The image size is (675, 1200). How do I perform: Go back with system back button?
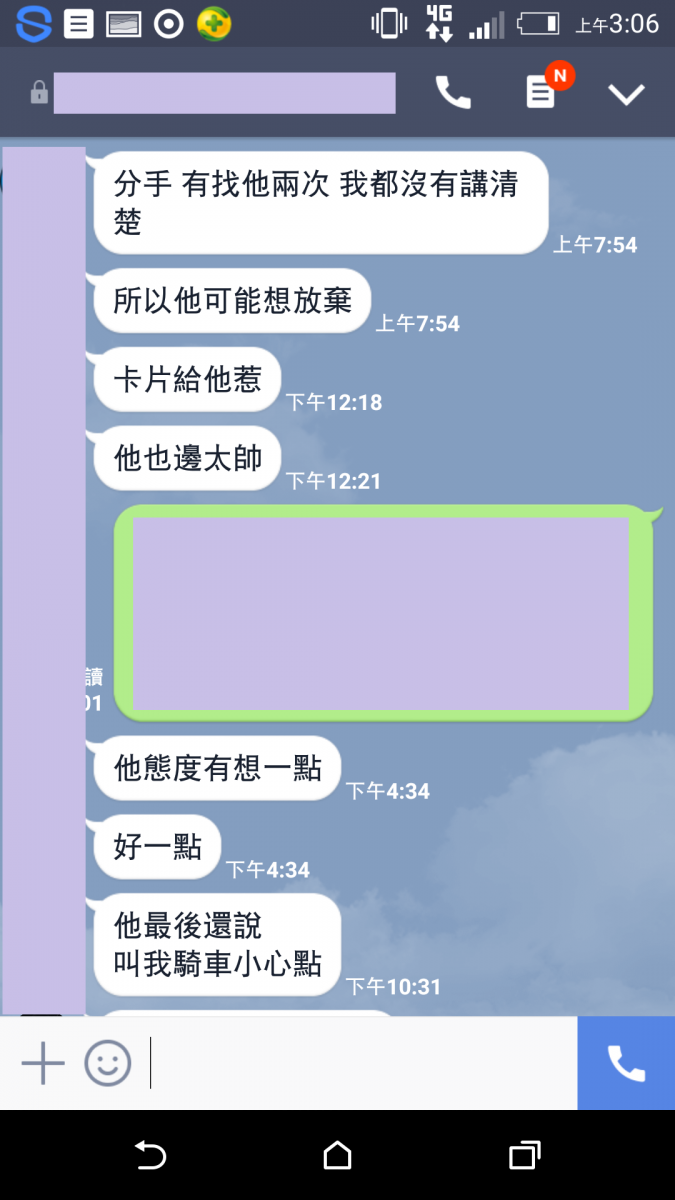click(x=150, y=1156)
